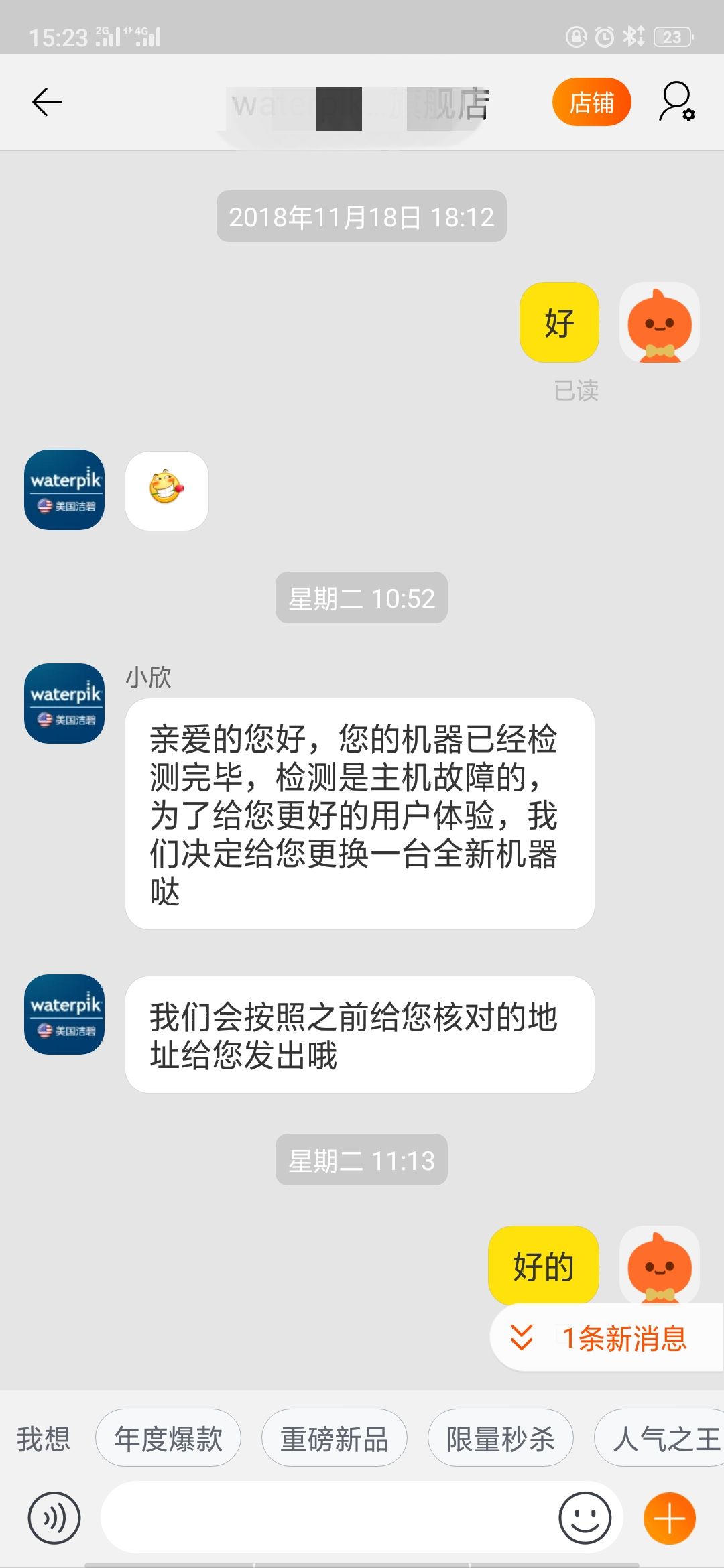The height and width of the screenshot is (1568, 724).
Task: Switch to voice input mode
Action: 54,1518
